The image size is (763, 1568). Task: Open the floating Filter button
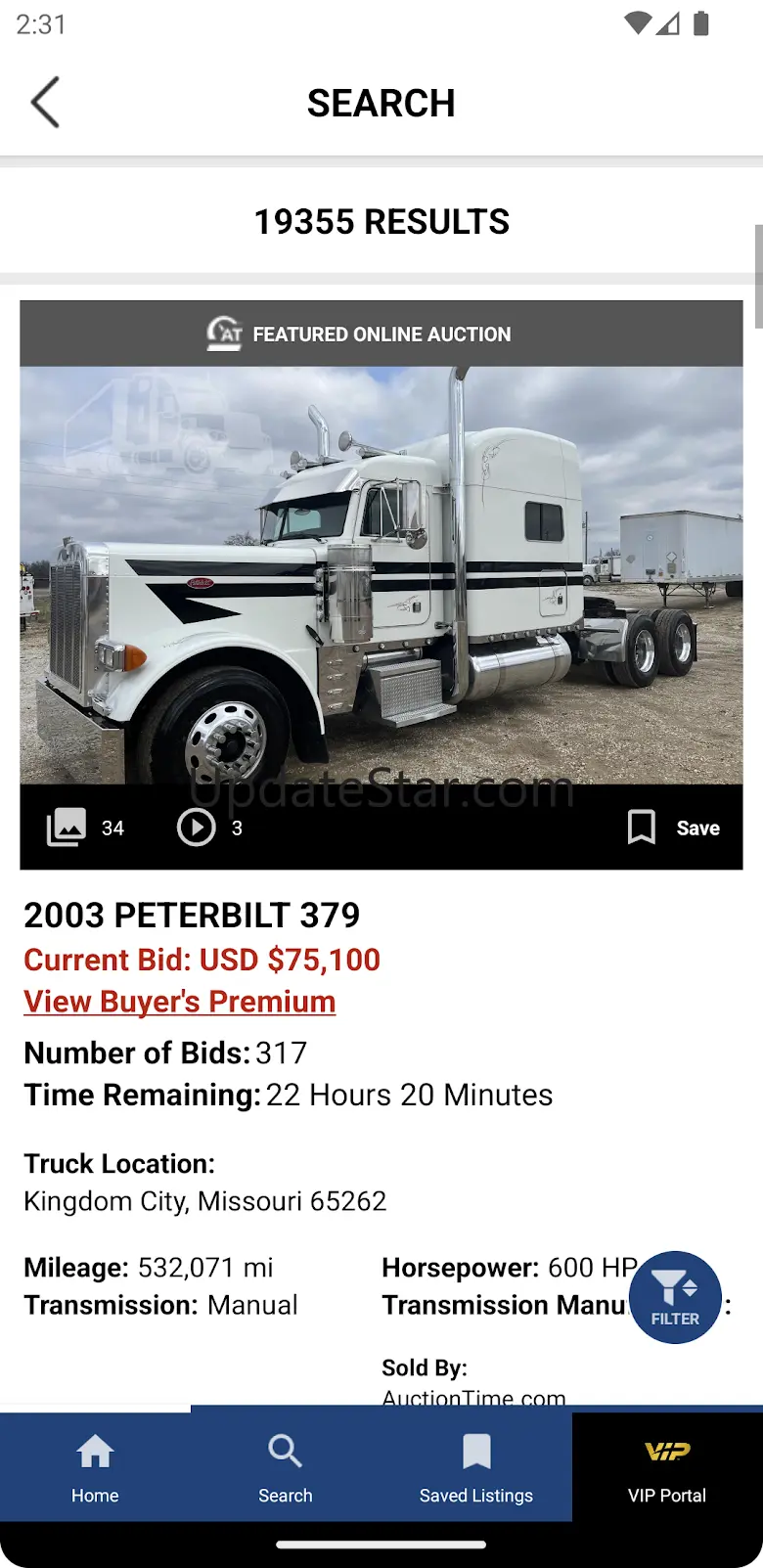tap(675, 1297)
